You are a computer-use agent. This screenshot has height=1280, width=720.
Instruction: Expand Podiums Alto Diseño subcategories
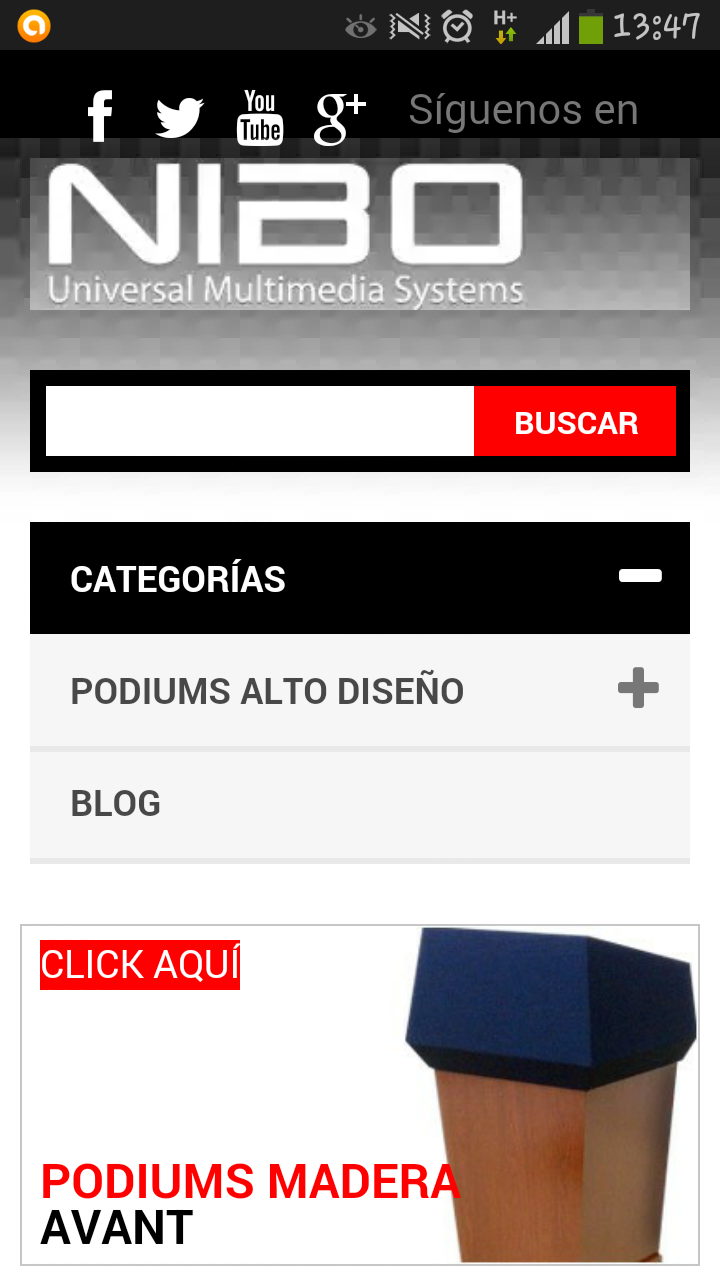(638, 690)
